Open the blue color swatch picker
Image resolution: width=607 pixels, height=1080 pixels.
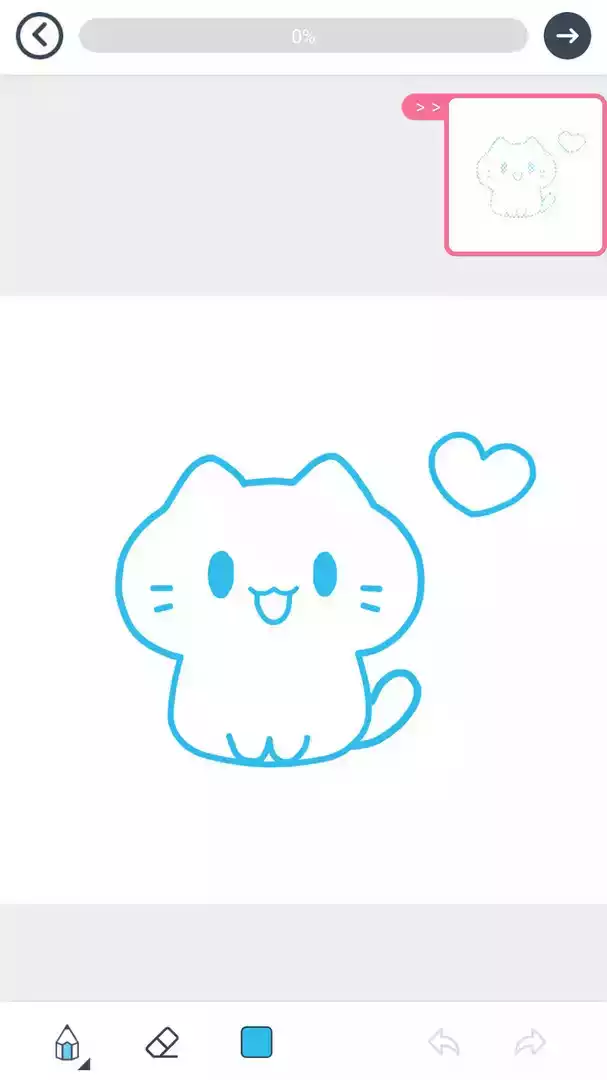257,1042
